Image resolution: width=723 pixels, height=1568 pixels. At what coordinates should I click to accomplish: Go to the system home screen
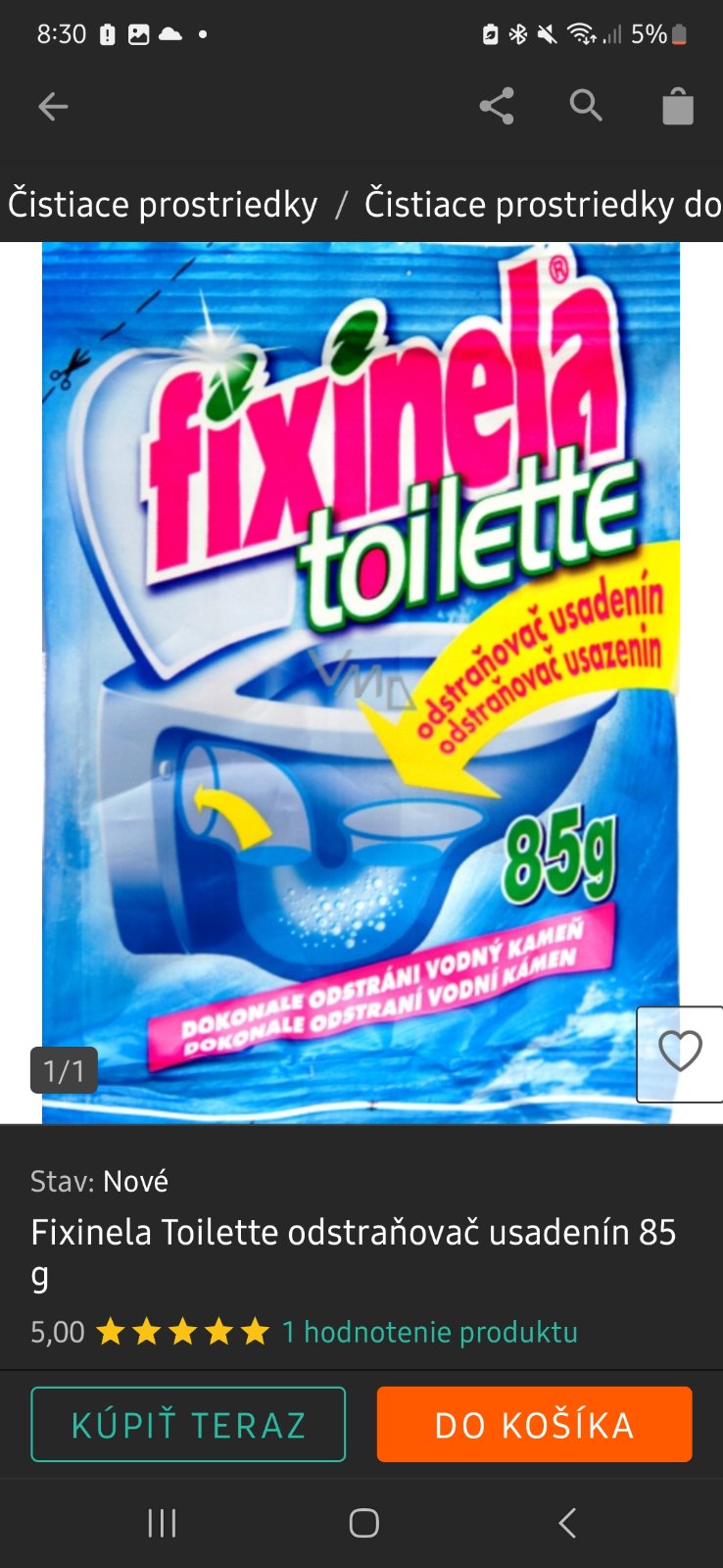coord(363,1523)
